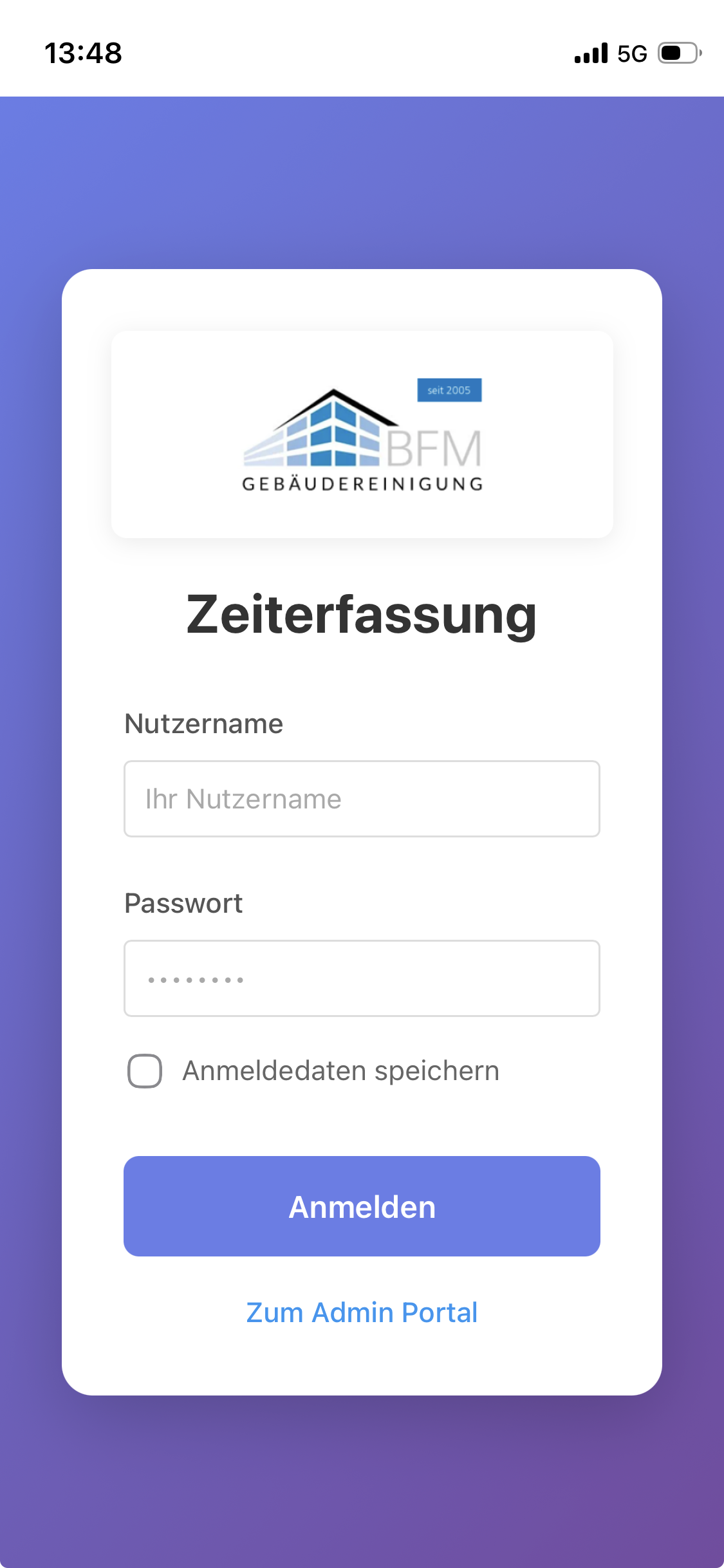Tap the Passwort field
Viewport: 724px width, 1568px height.
(x=362, y=978)
